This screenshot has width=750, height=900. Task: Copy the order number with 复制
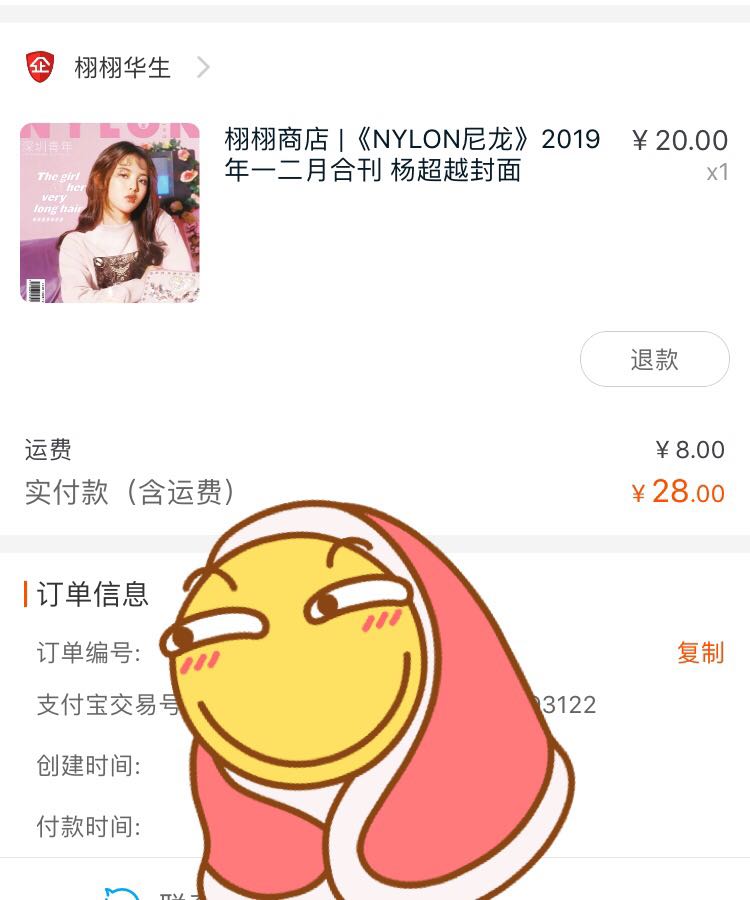(700, 653)
